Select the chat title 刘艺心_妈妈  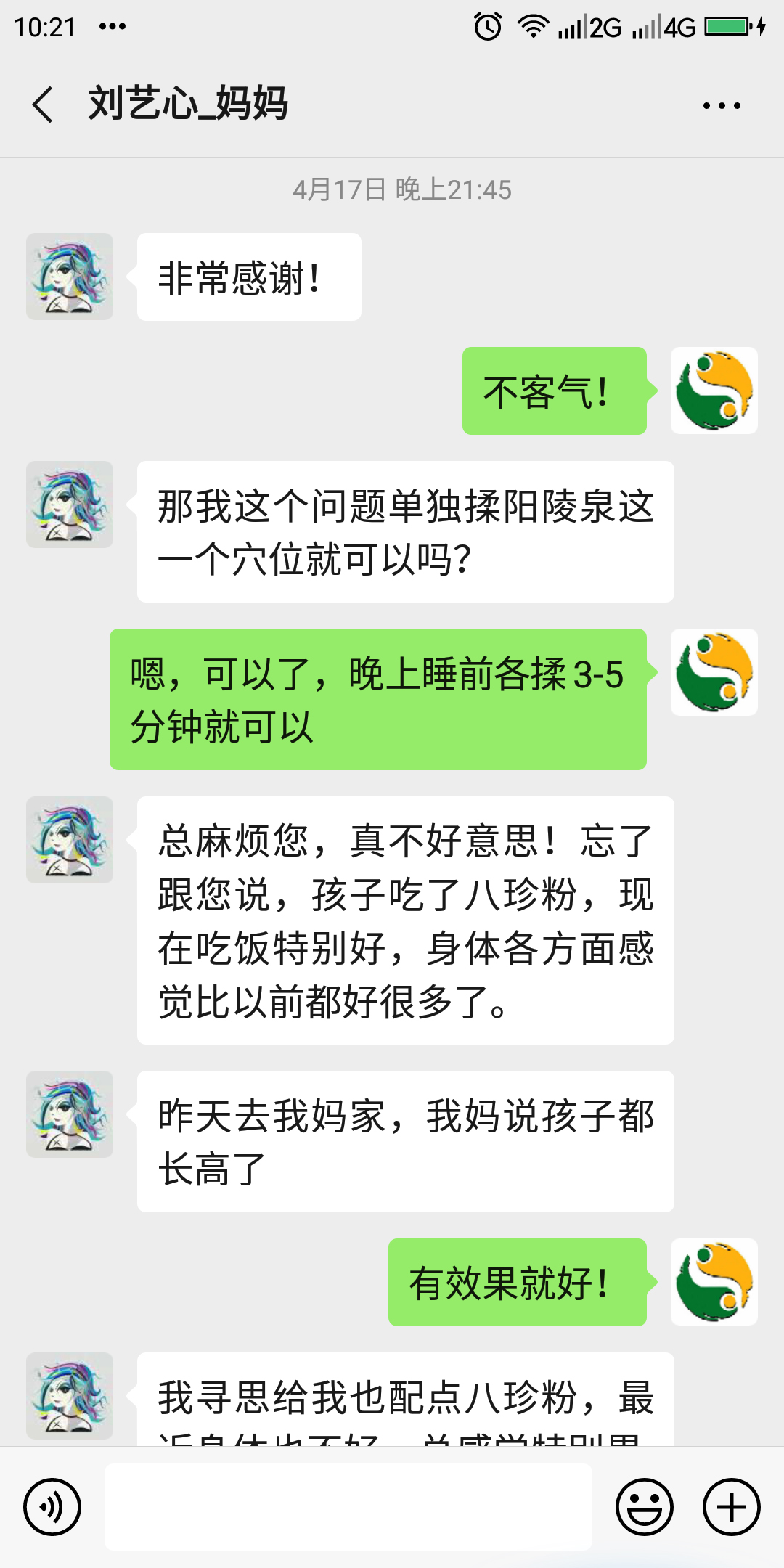coord(187,104)
